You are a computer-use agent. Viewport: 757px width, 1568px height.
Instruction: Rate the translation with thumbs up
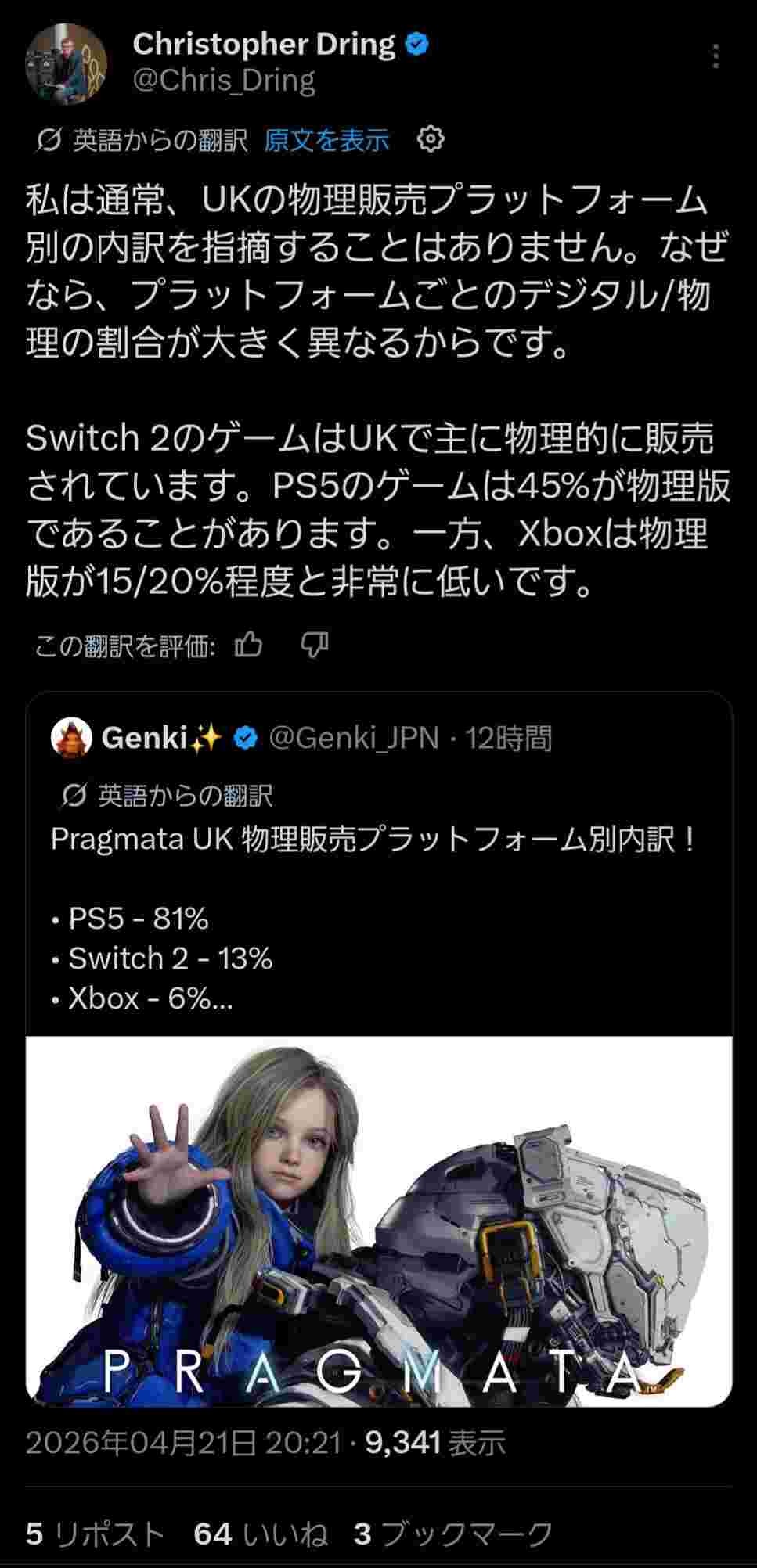(249, 646)
